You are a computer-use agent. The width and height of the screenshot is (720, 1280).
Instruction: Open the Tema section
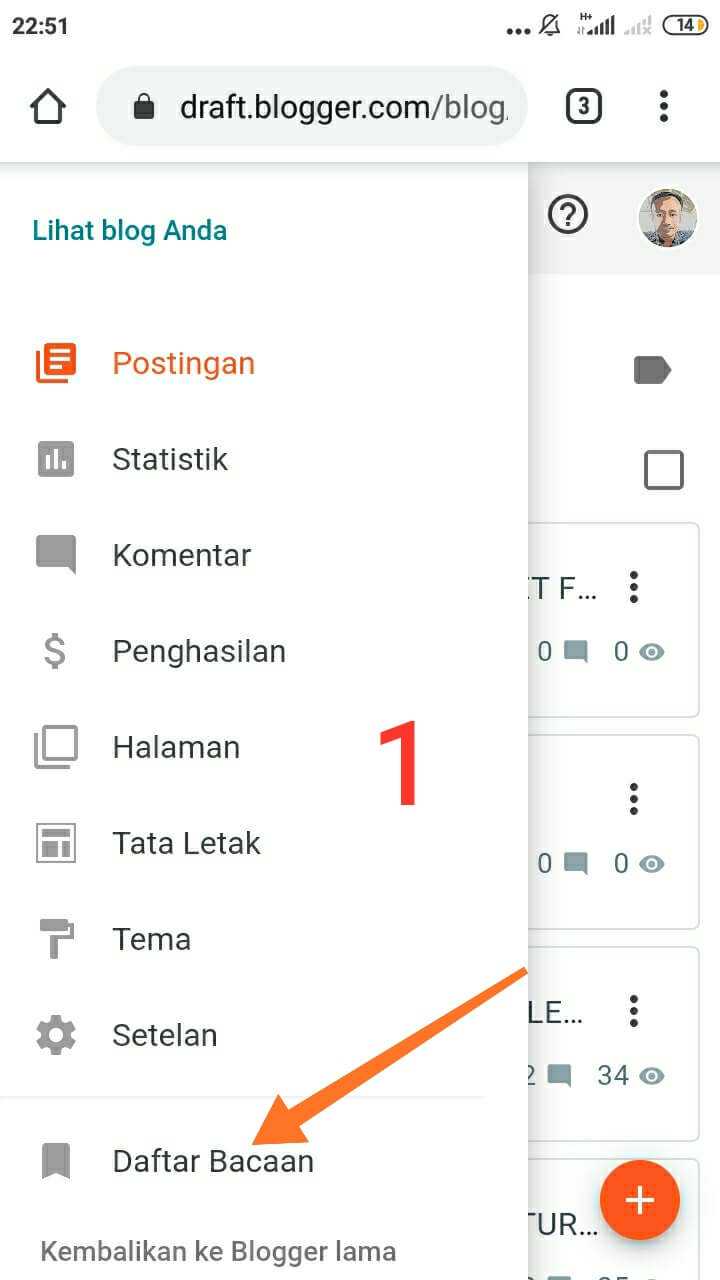tap(151, 939)
